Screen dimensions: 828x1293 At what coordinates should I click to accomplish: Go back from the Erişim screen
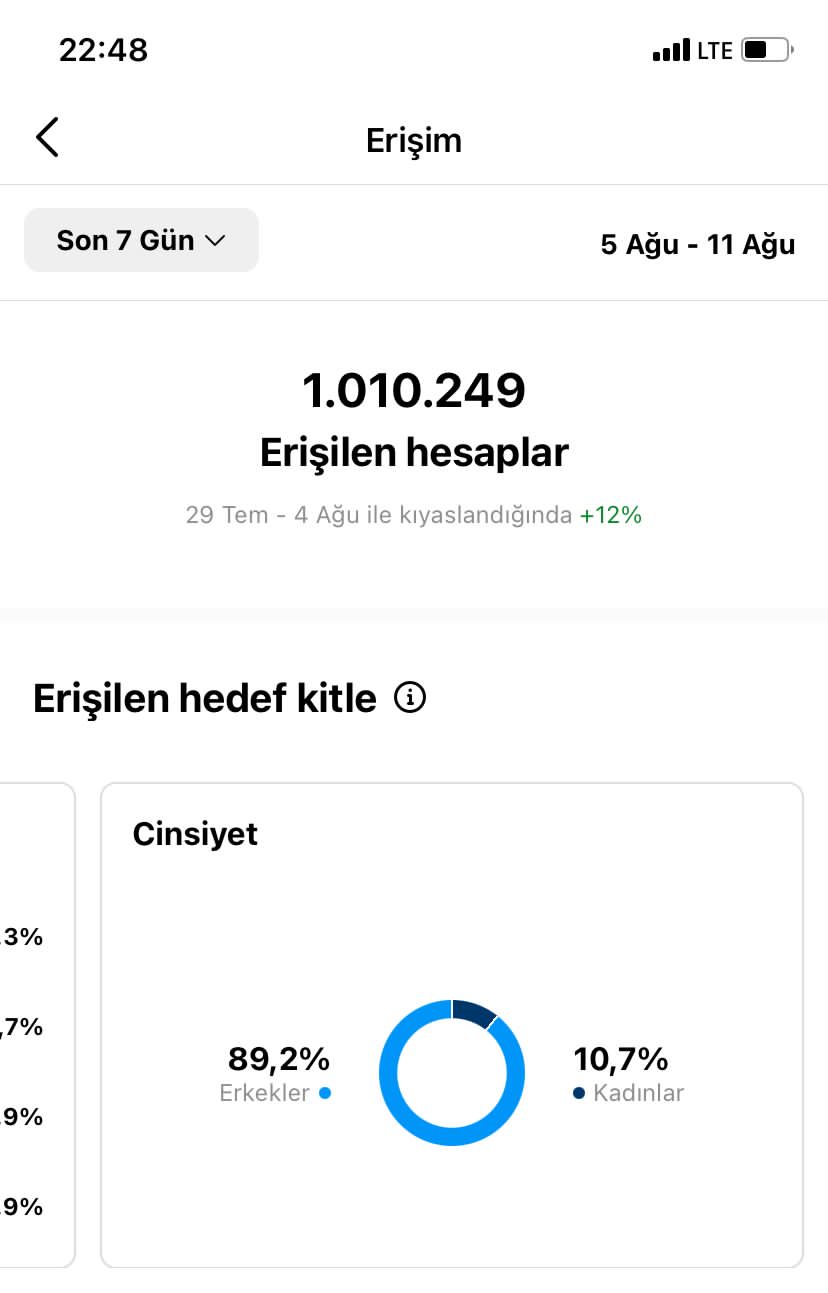pyautogui.click(x=47, y=137)
